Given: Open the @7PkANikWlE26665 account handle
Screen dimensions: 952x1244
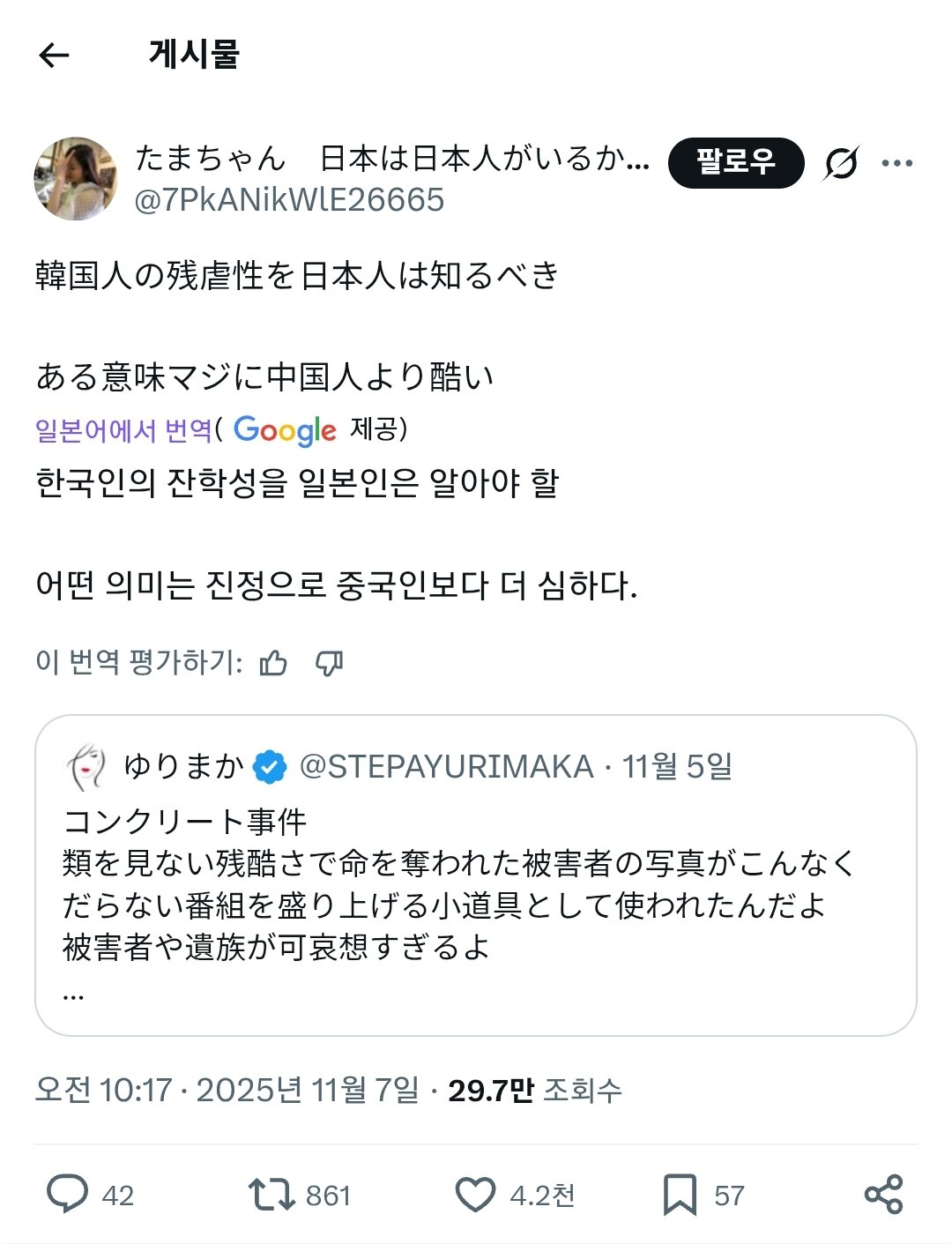Looking at the screenshot, I should tap(289, 200).
